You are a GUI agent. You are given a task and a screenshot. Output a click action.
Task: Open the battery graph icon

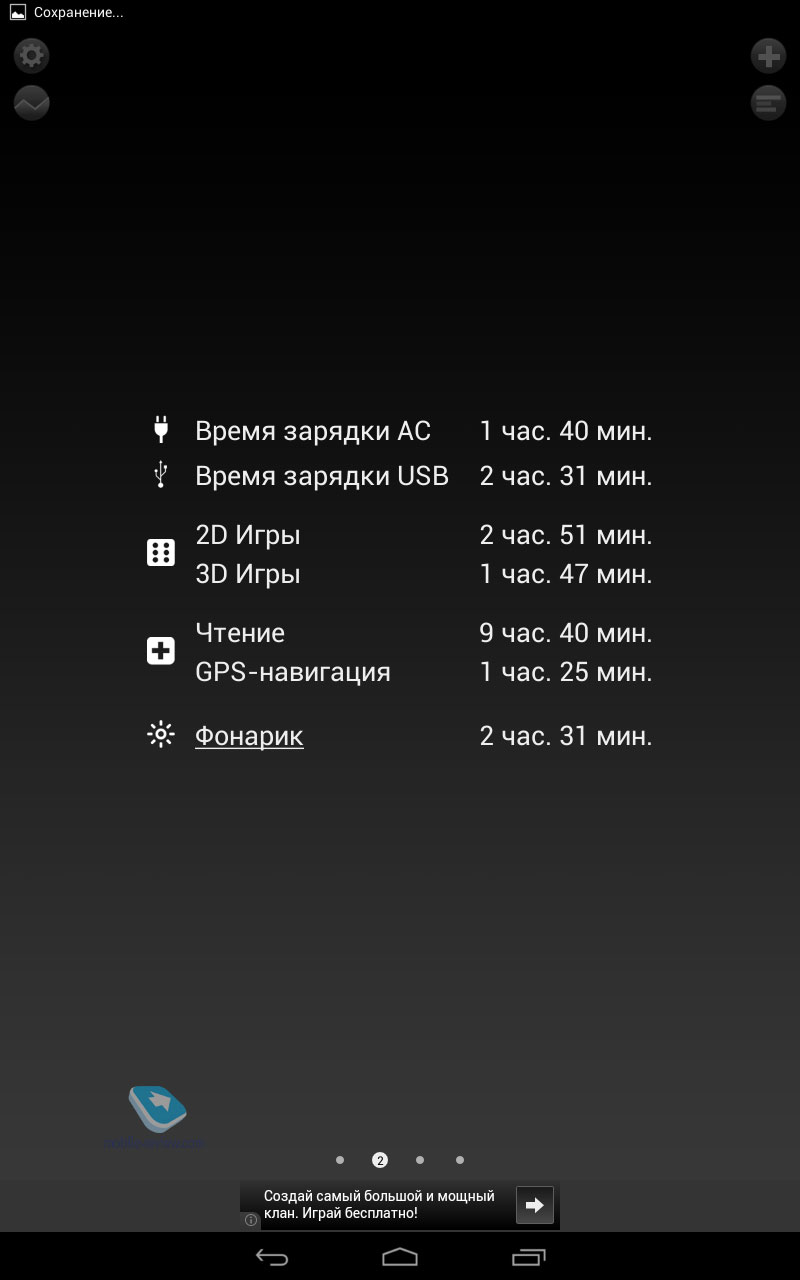click(x=31, y=103)
